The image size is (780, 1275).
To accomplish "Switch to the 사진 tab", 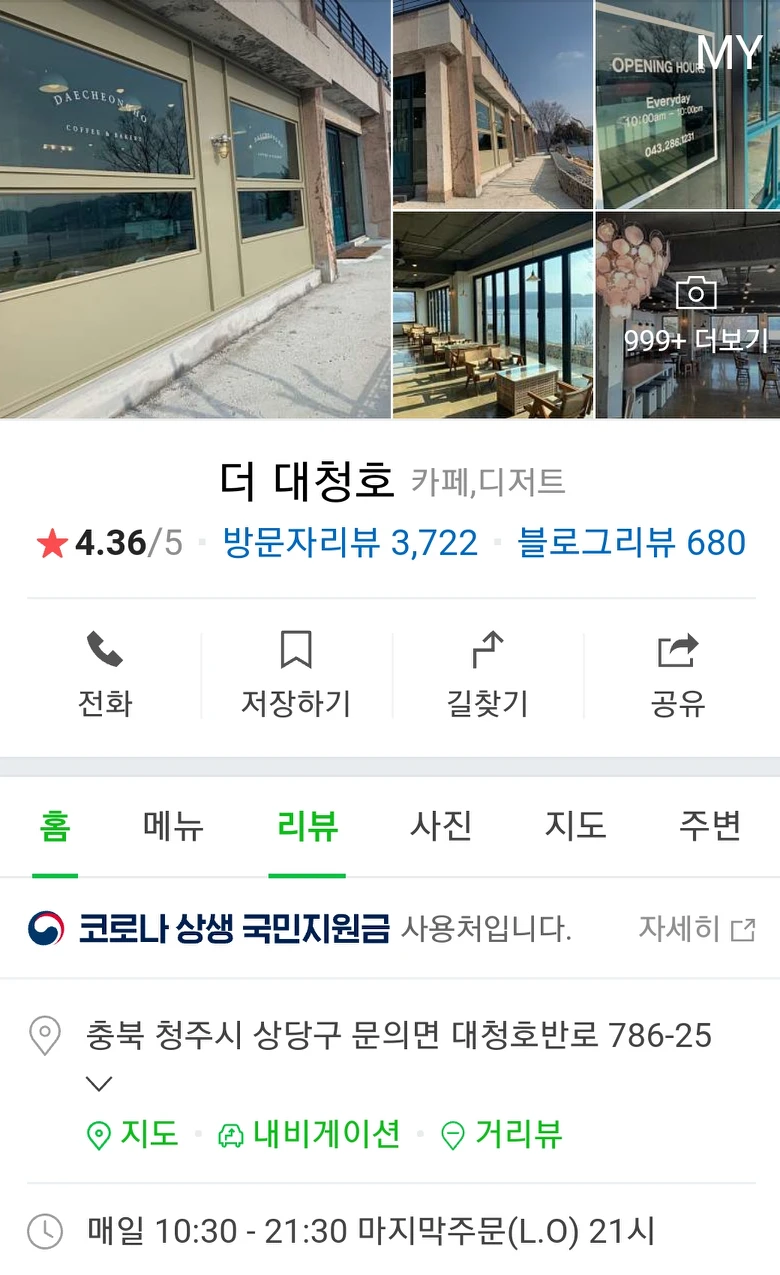I will 441,826.
